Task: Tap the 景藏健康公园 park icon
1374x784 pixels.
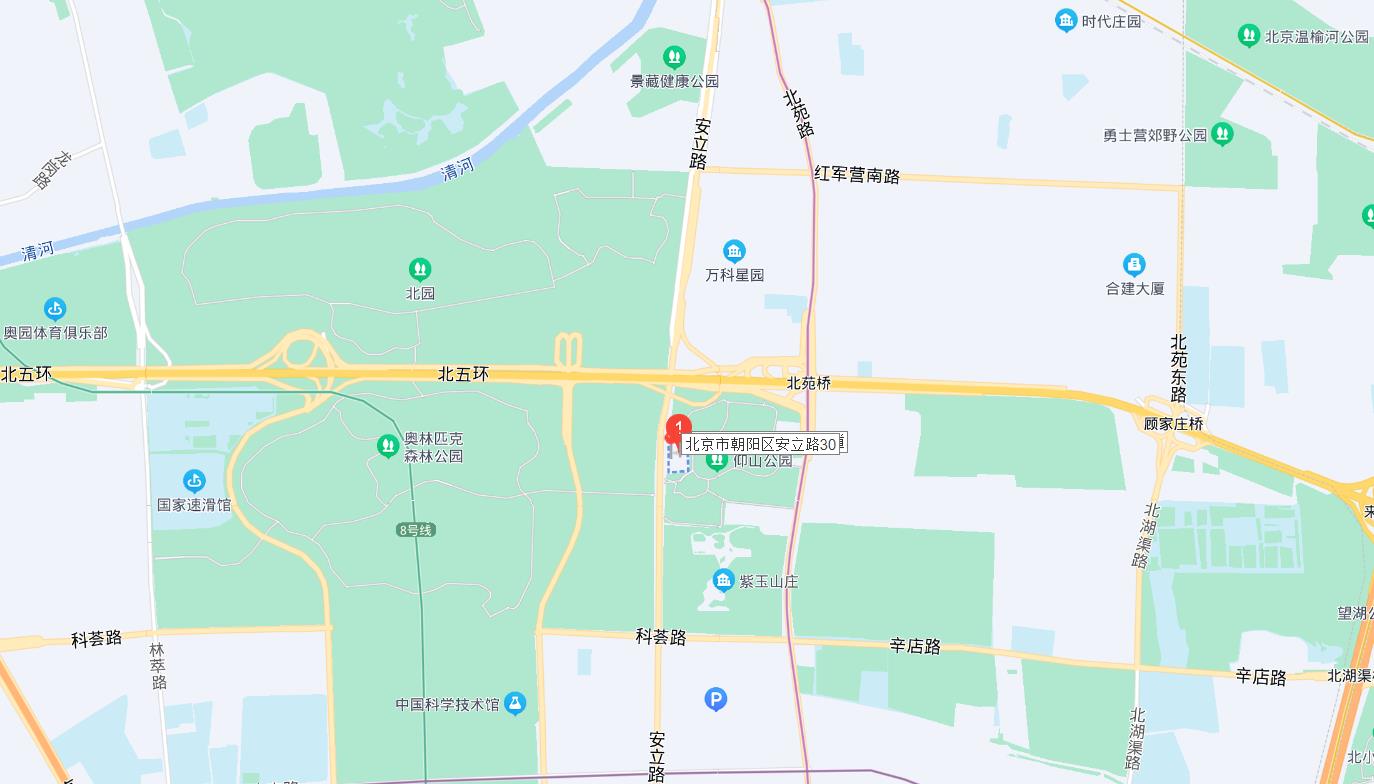Action: pyautogui.click(x=674, y=57)
